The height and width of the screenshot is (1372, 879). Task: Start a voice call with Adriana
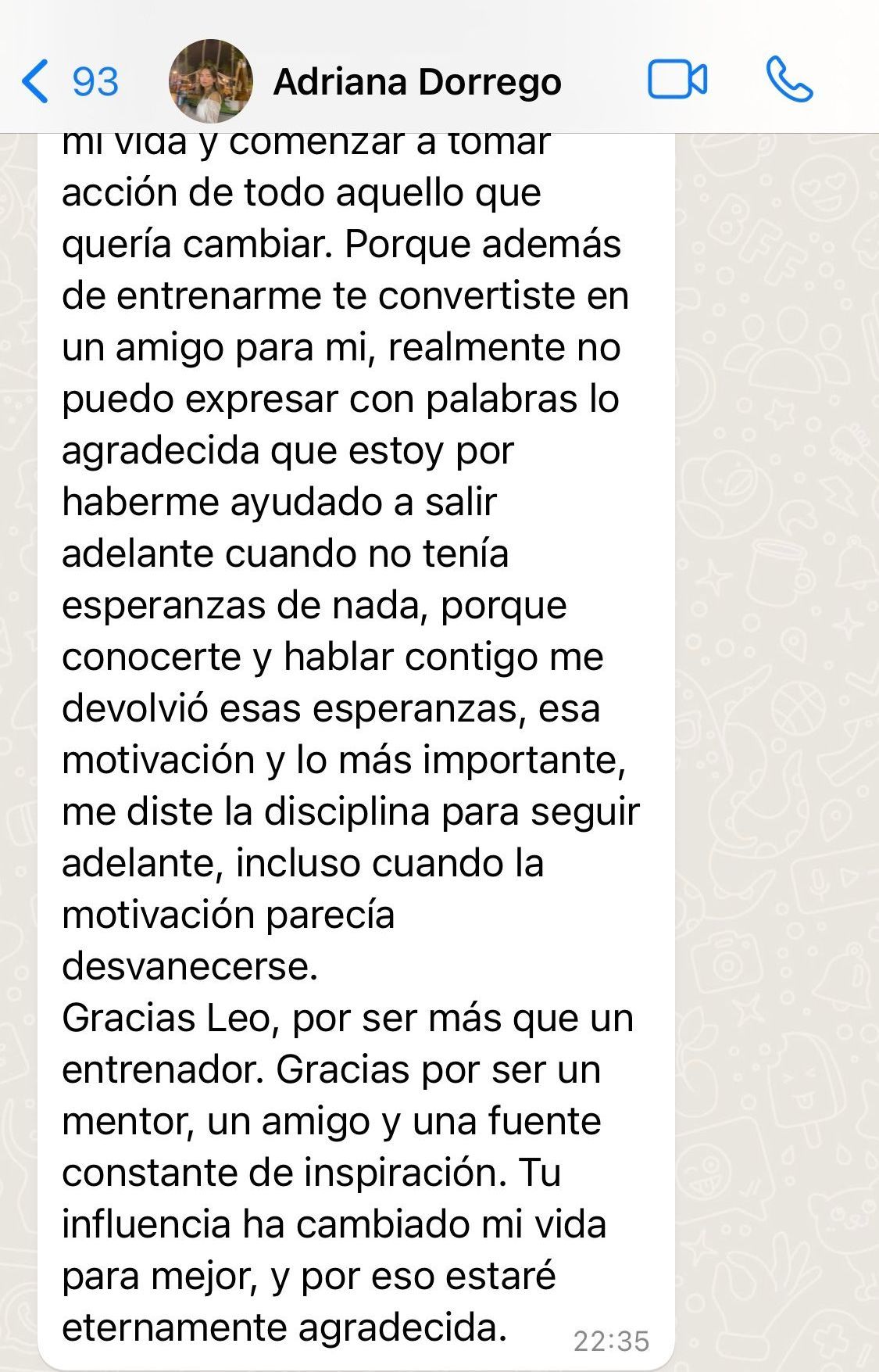click(x=789, y=80)
